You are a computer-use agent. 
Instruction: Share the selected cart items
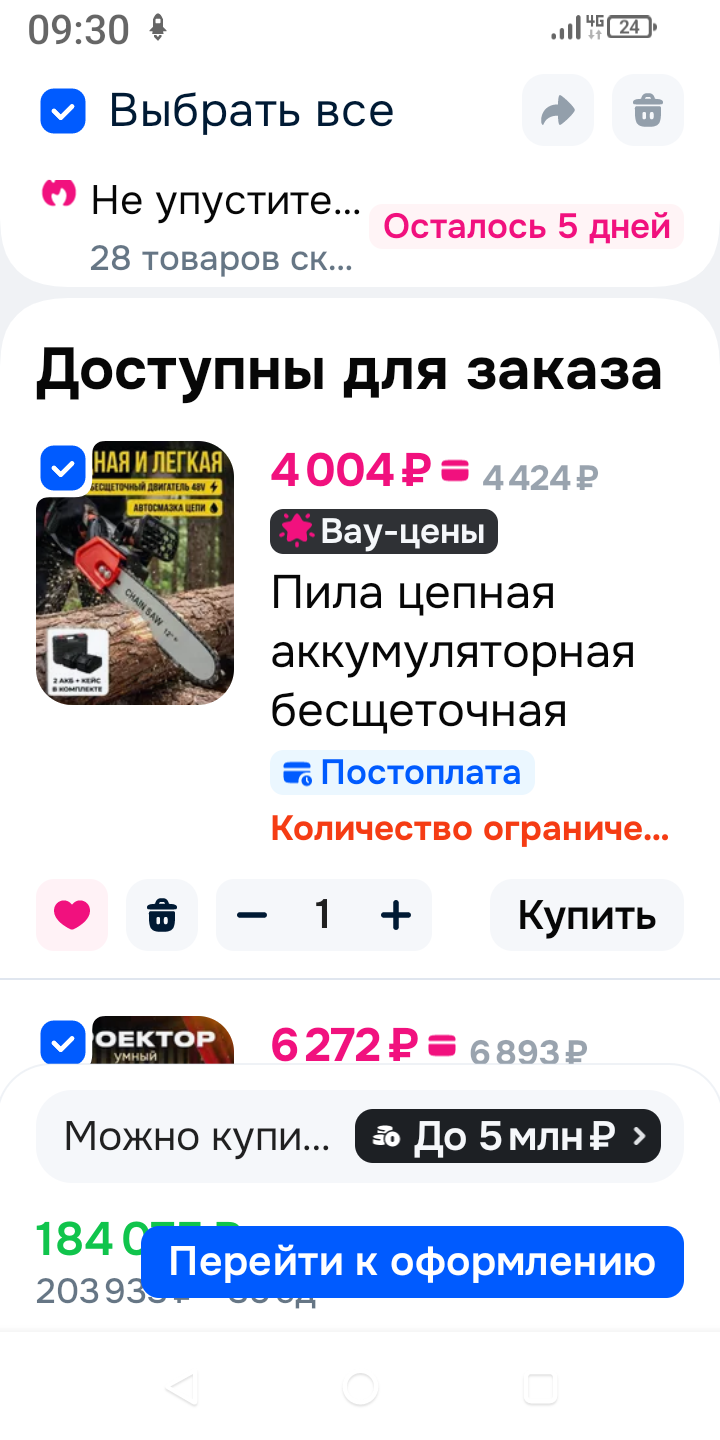pos(557,111)
